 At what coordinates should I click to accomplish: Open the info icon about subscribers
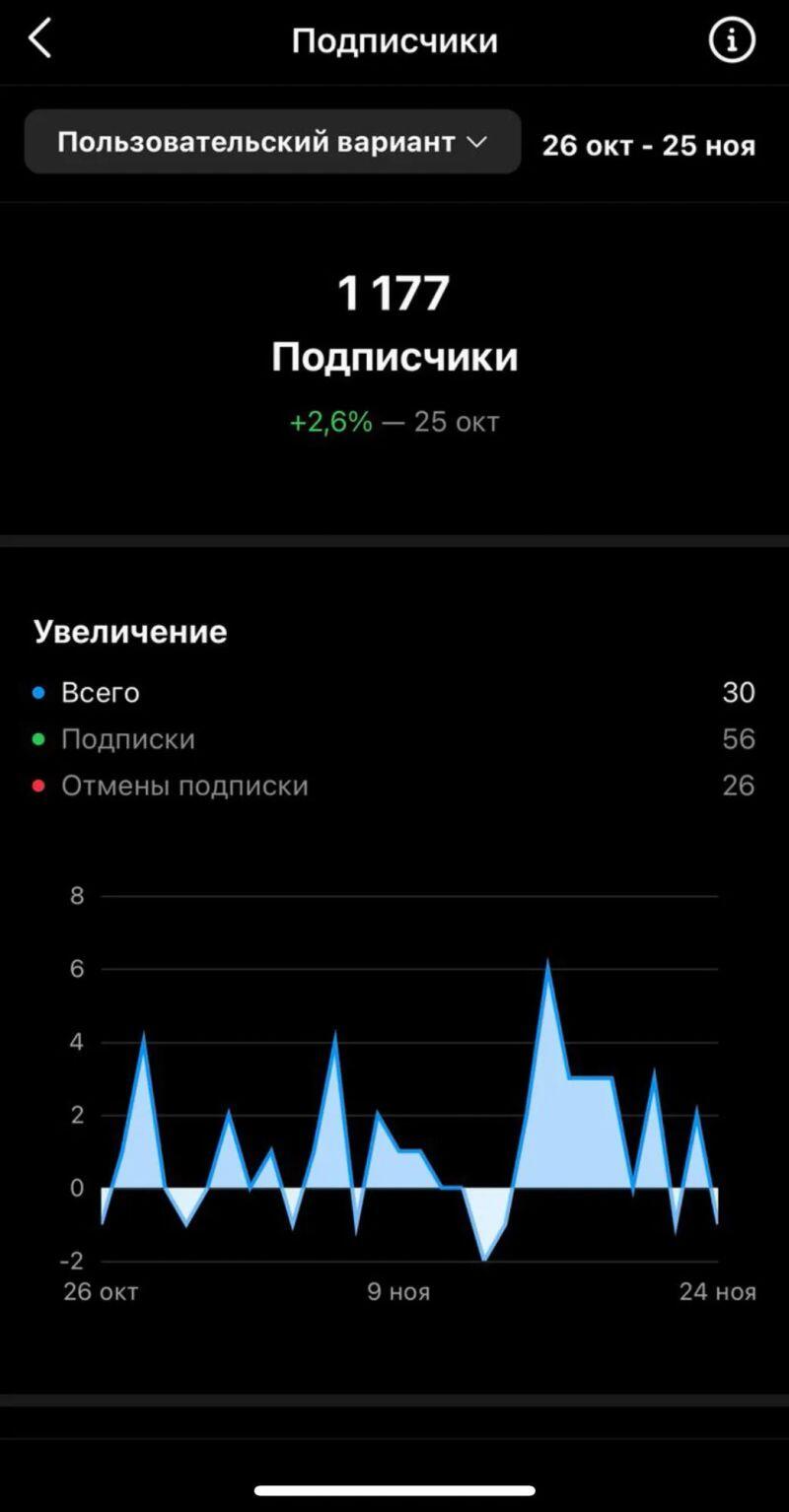coord(732,40)
